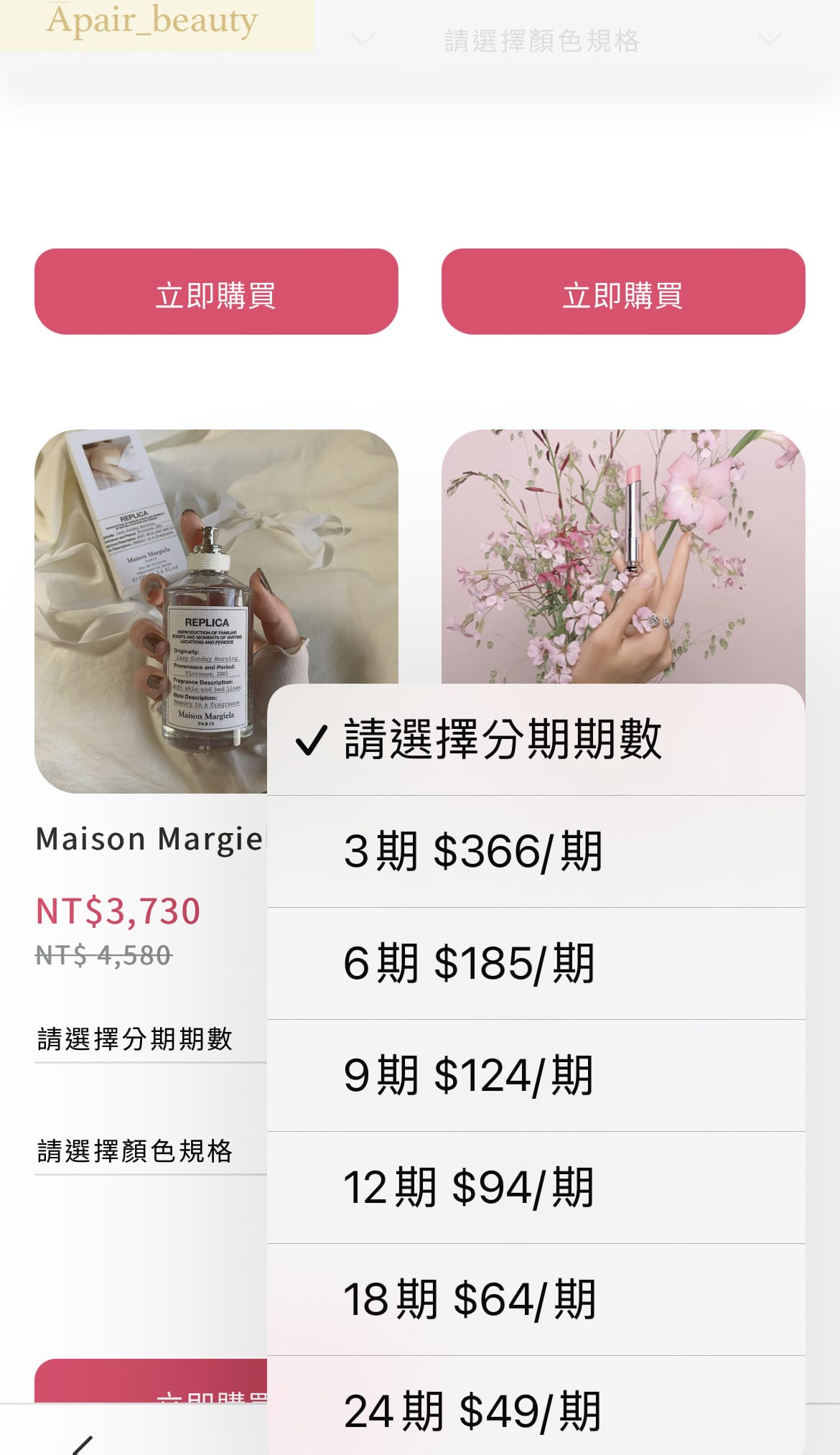Select 12期 $94/期 from the list
Screen dimensions: 840x1455
click(x=535, y=1188)
